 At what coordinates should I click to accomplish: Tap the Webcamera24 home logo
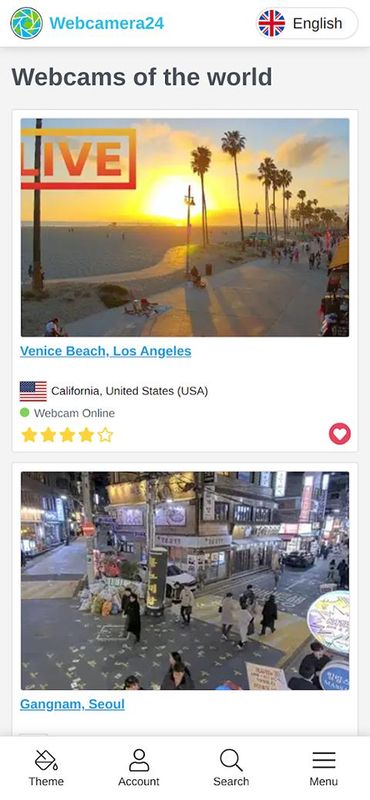click(87, 23)
